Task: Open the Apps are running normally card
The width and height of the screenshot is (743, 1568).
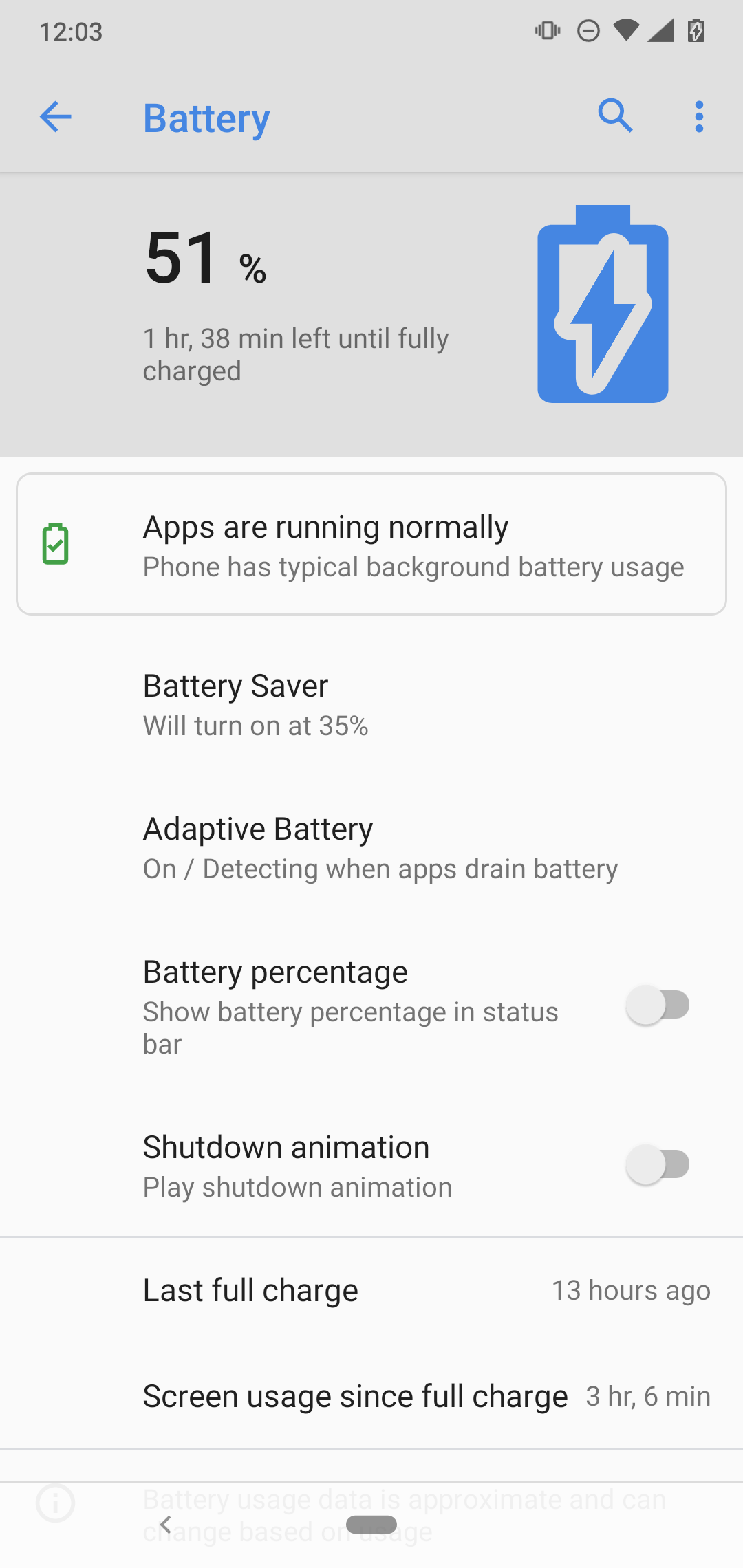Action: [371, 544]
